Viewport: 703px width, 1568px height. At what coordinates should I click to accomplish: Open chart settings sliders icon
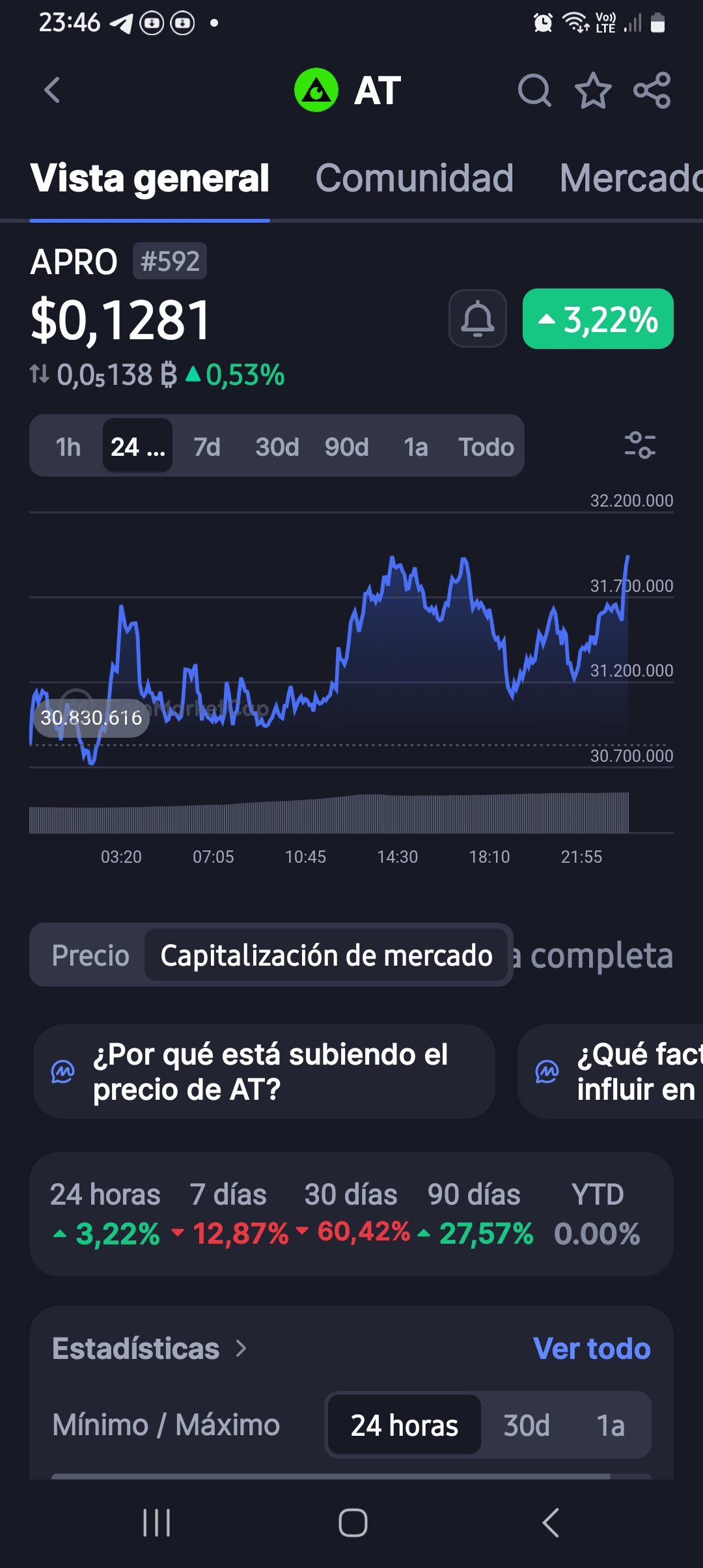640,445
